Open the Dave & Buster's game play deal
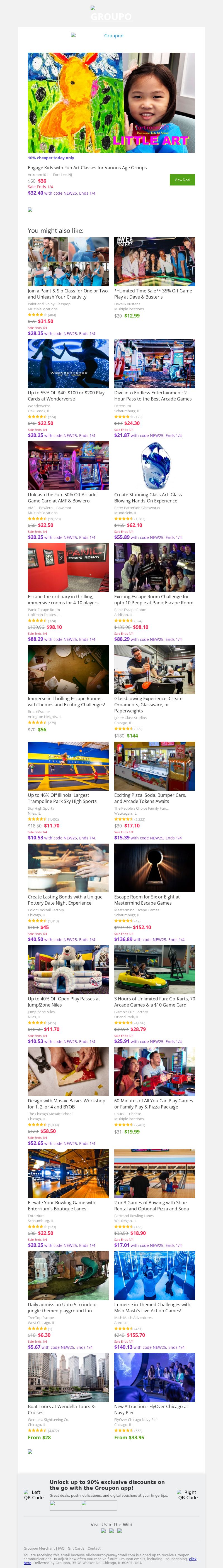The height and width of the screenshot is (1568, 223). 154,262
